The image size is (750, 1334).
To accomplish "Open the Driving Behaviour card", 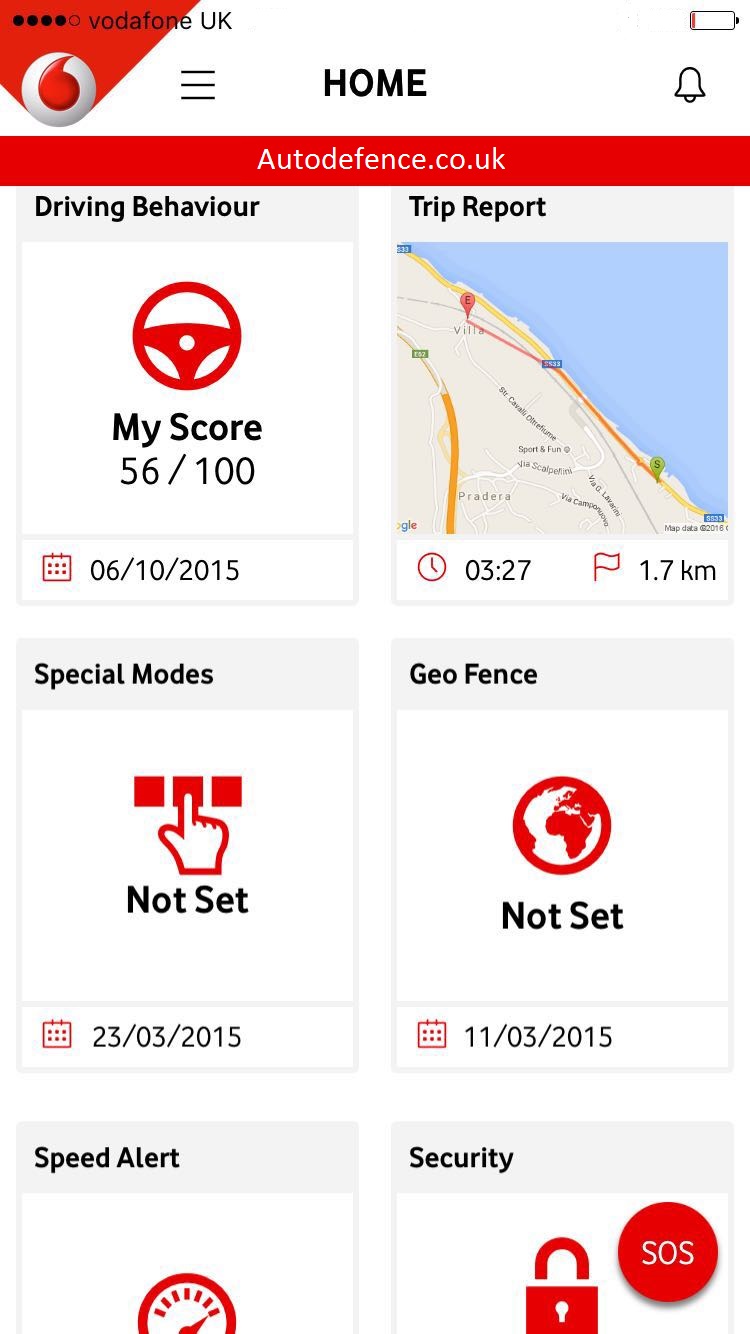I will [x=187, y=396].
